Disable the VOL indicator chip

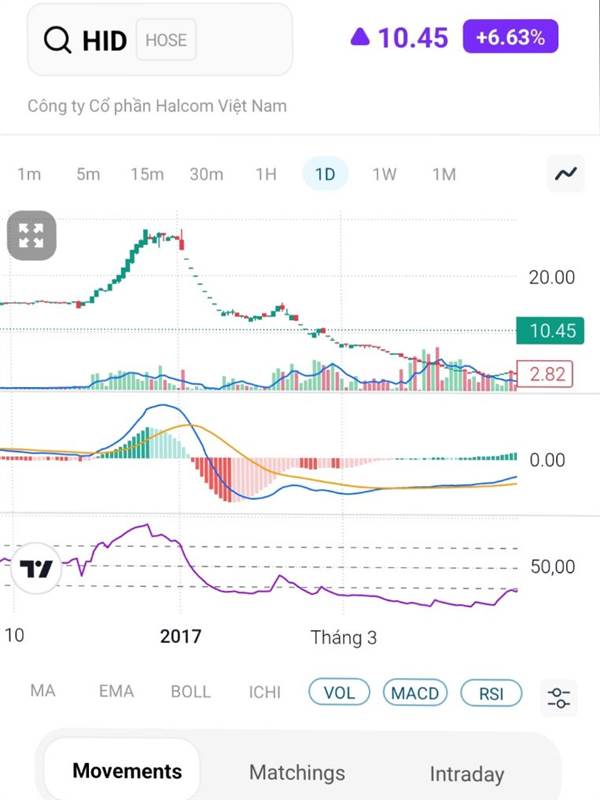tap(339, 692)
